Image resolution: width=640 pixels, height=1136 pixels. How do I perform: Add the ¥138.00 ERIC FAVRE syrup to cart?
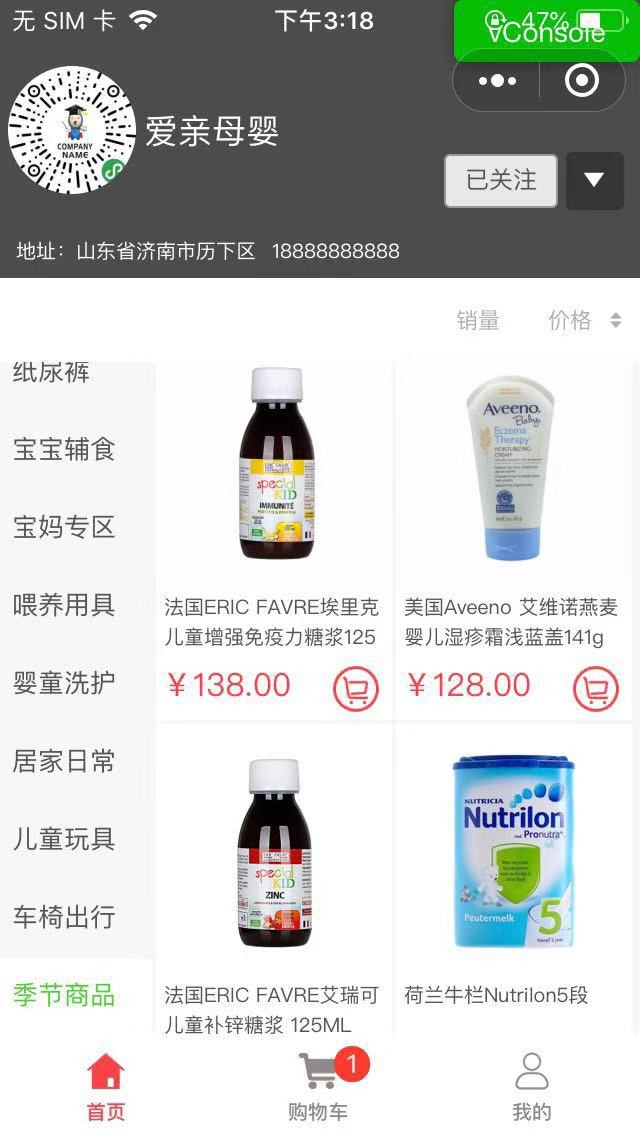click(355, 689)
